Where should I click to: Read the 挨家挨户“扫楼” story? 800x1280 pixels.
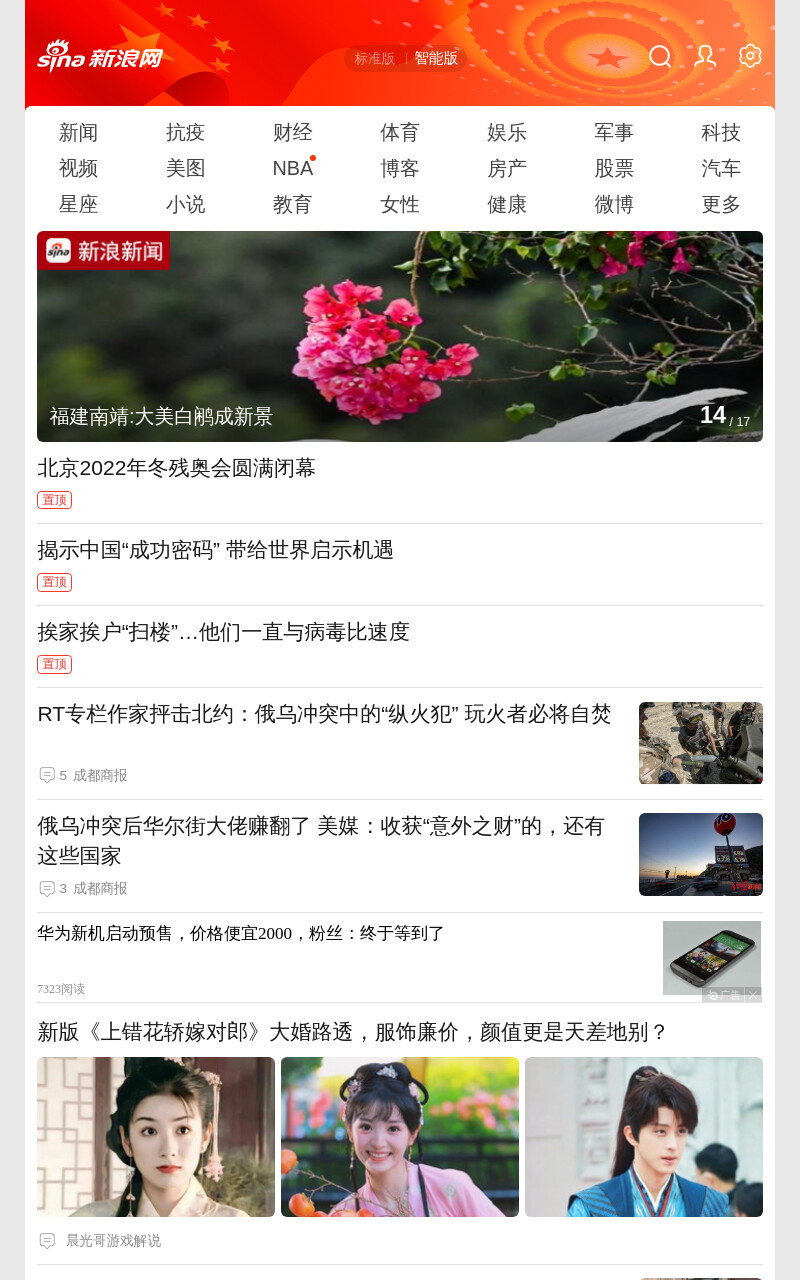[224, 632]
